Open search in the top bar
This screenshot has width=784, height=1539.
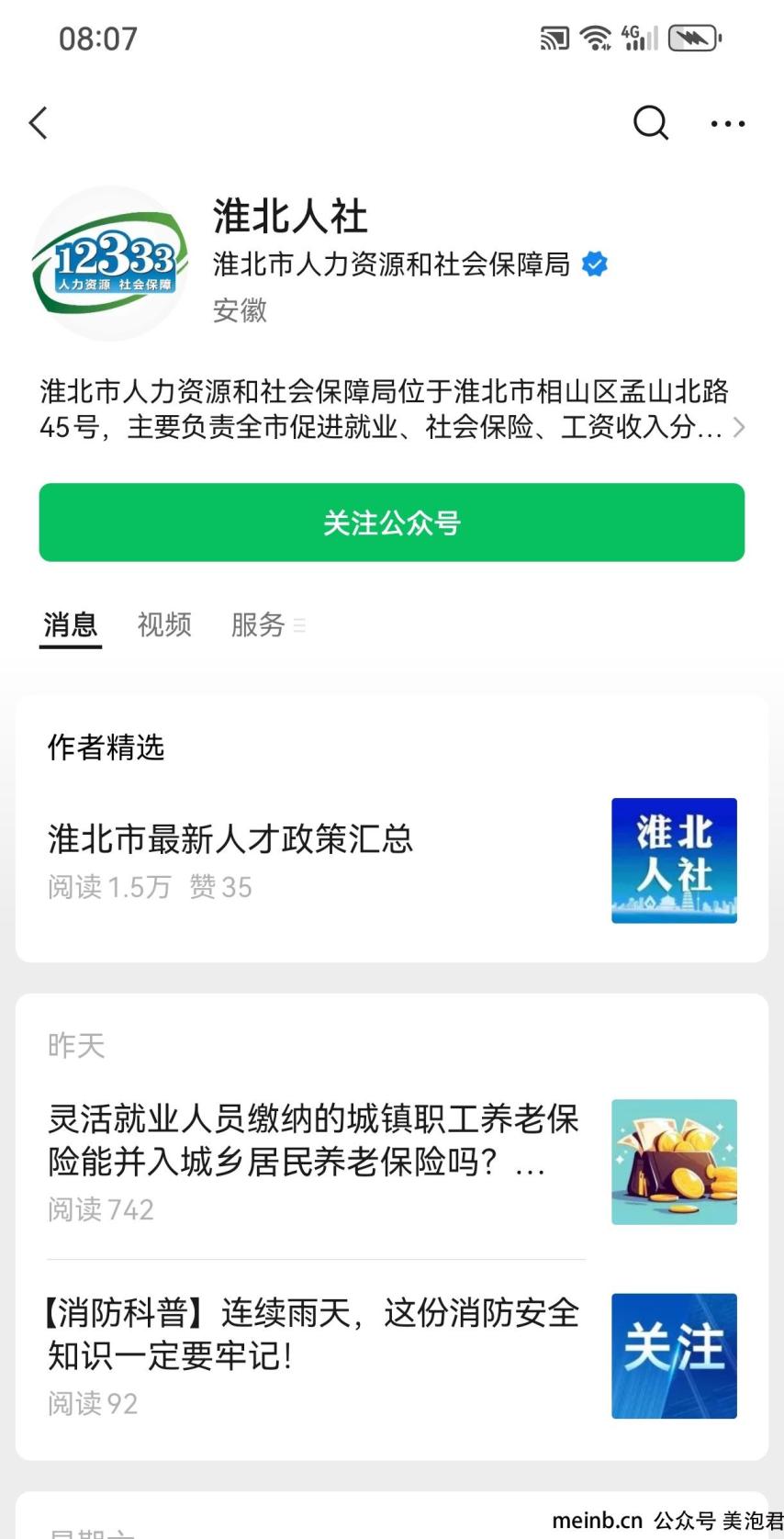click(650, 123)
